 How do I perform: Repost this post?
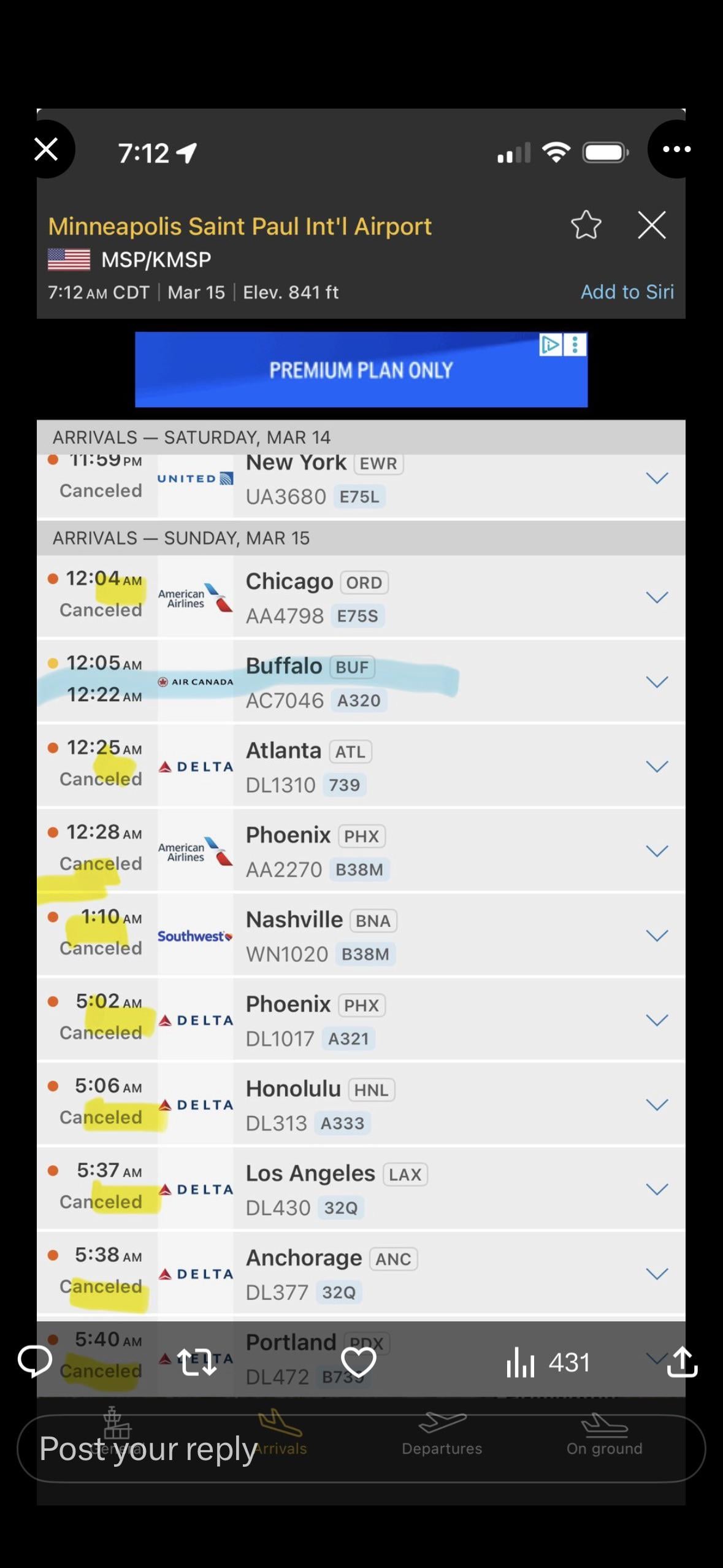coord(197,1362)
